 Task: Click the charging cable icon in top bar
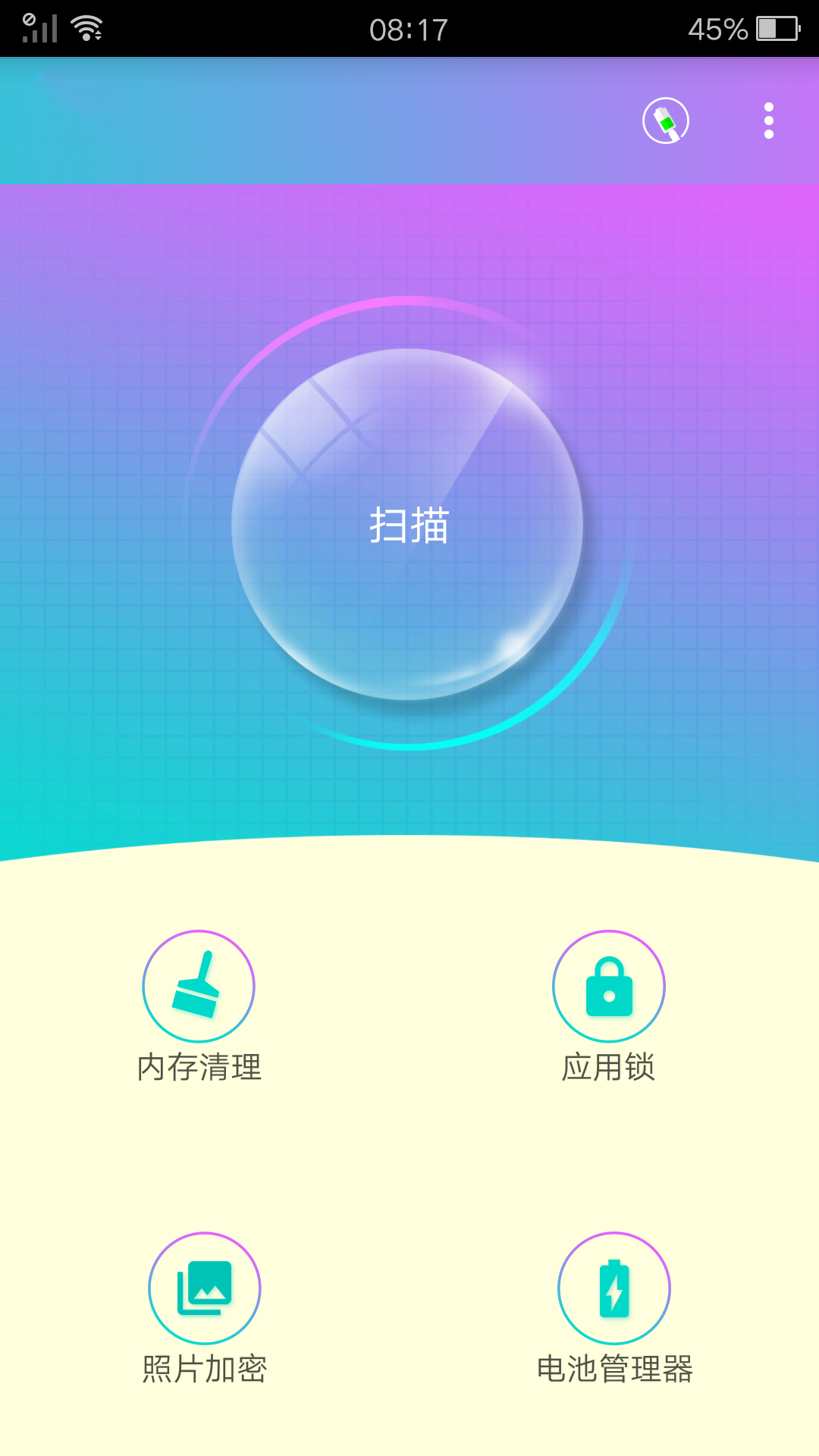[x=665, y=121]
